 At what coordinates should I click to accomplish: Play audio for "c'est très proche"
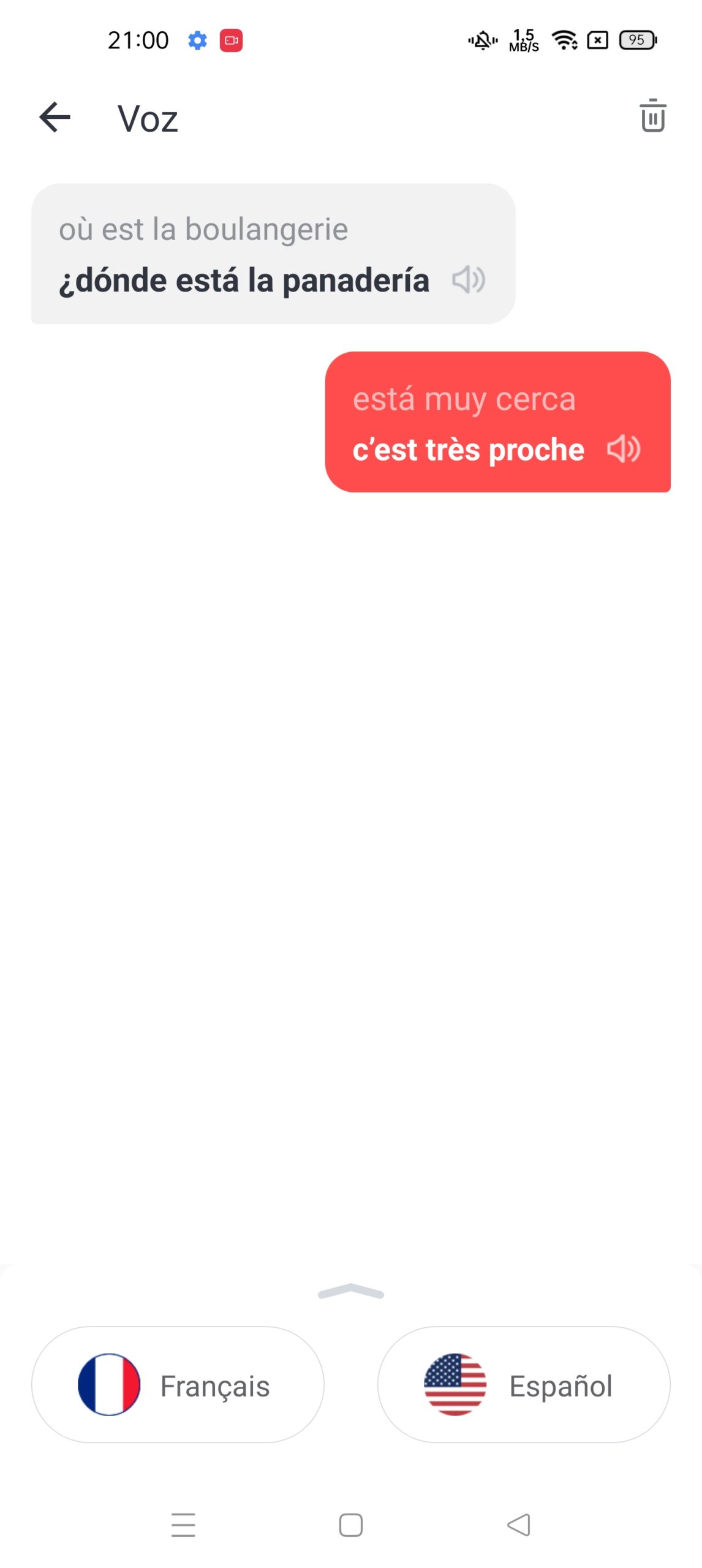[624, 449]
